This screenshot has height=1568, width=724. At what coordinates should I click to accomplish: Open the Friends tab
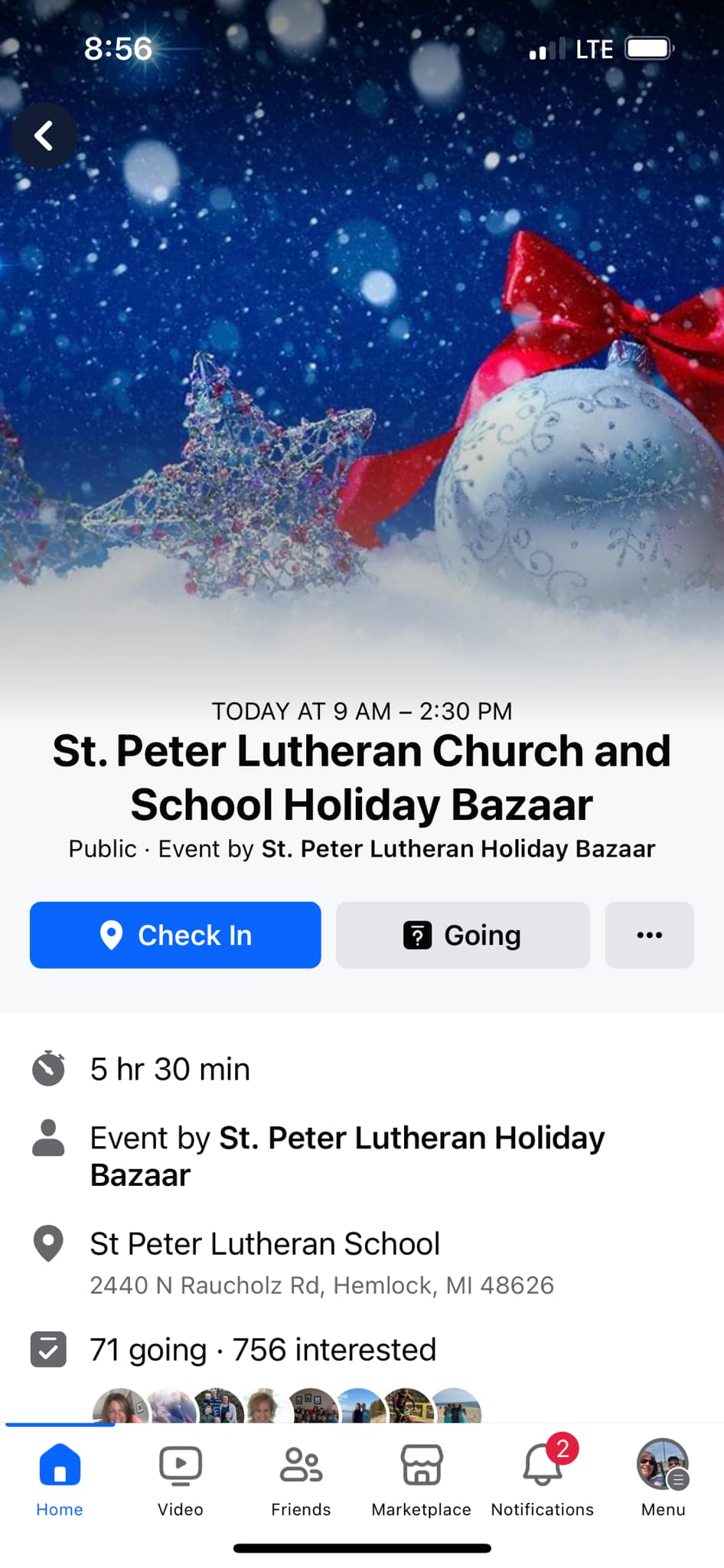pyautogui.click(x=301, y=1478)
